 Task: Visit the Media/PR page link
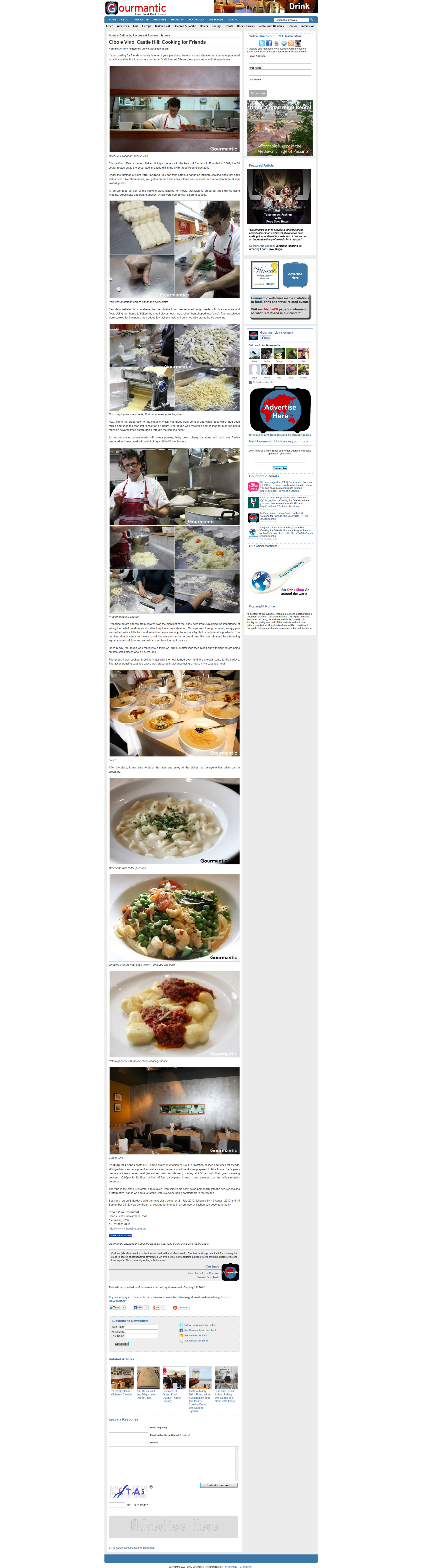(270, 309)
